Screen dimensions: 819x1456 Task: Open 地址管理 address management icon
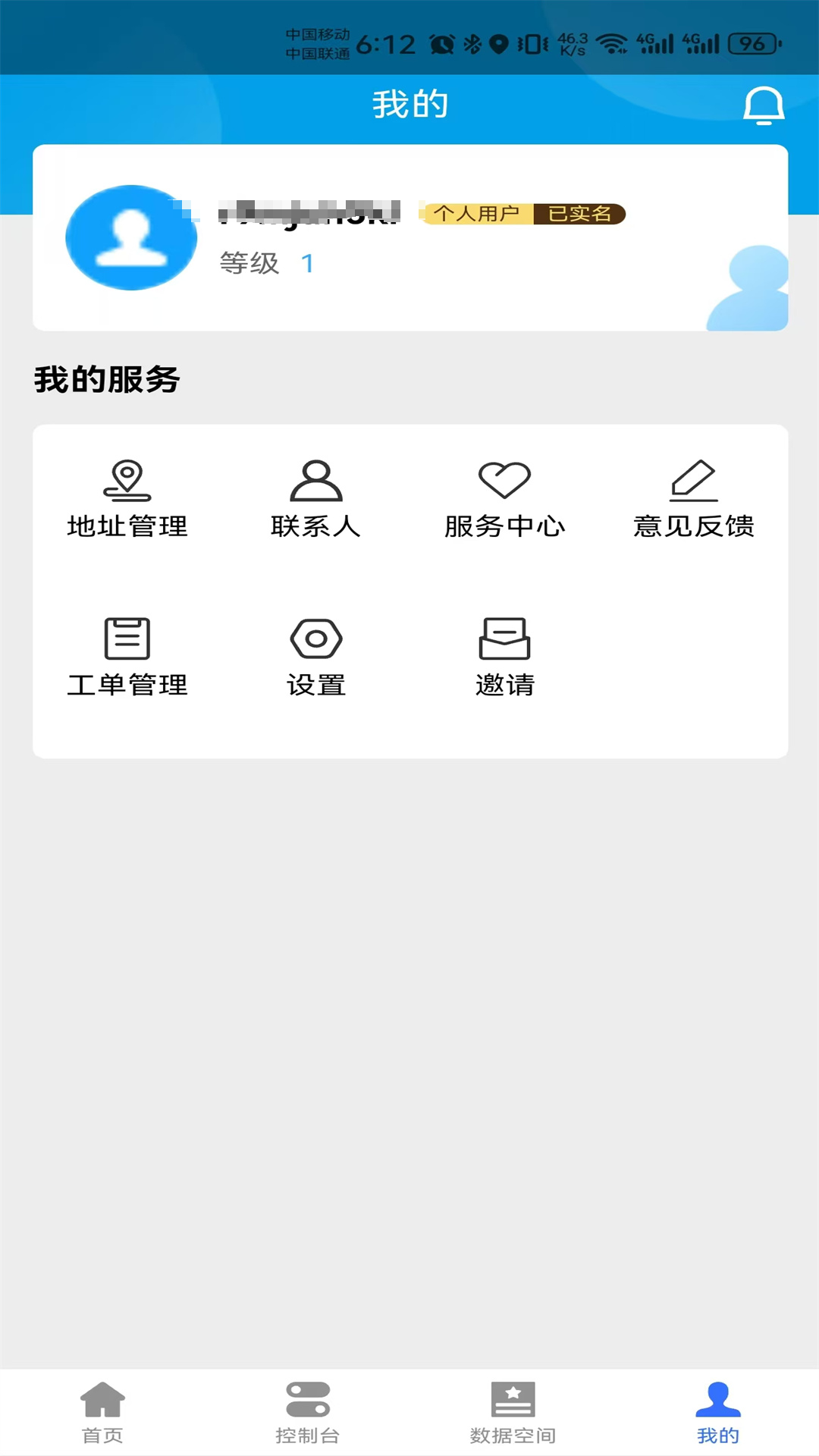coord(127,481)
